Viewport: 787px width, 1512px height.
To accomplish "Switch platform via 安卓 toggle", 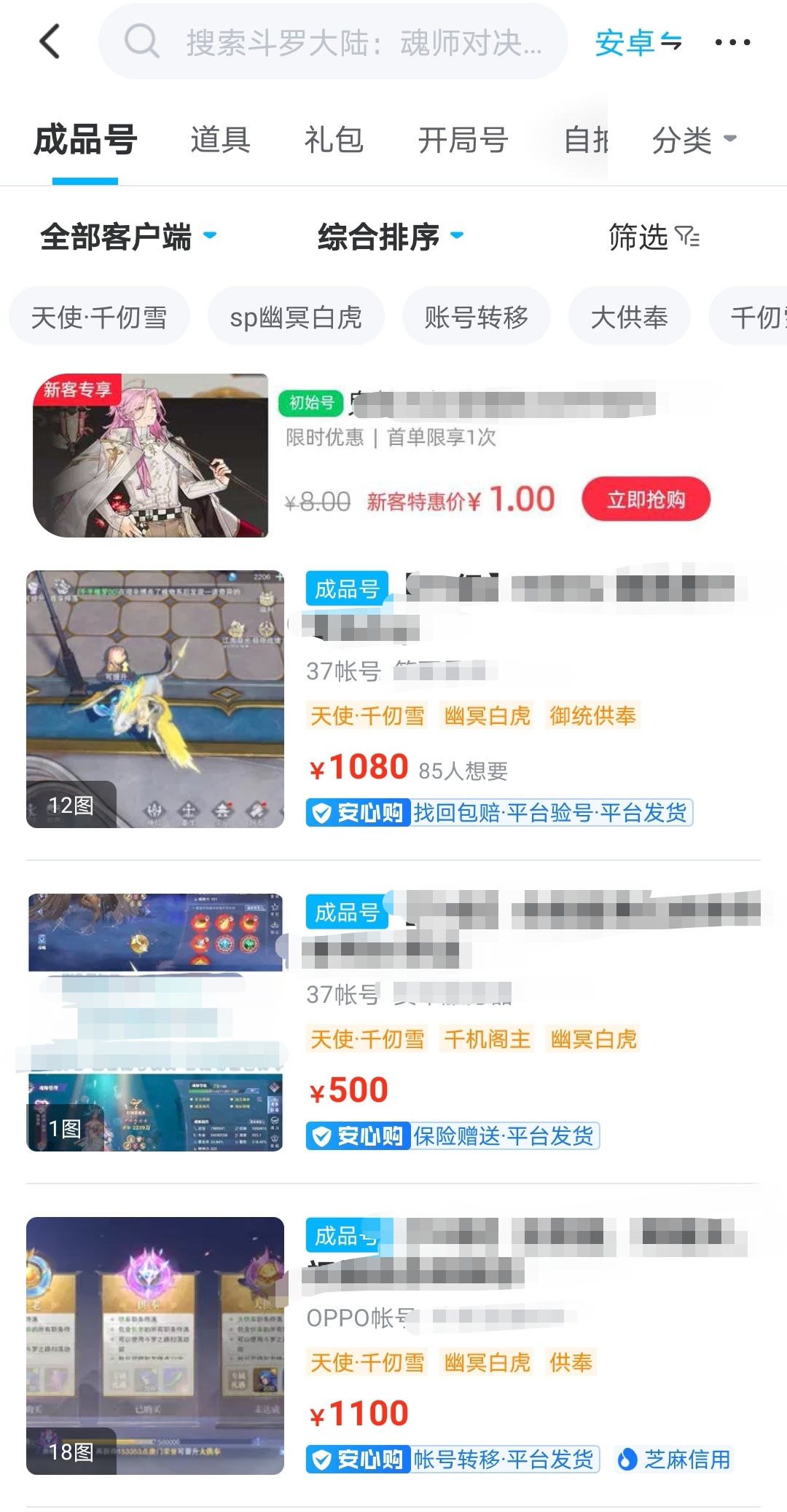I will click(638, 42).
